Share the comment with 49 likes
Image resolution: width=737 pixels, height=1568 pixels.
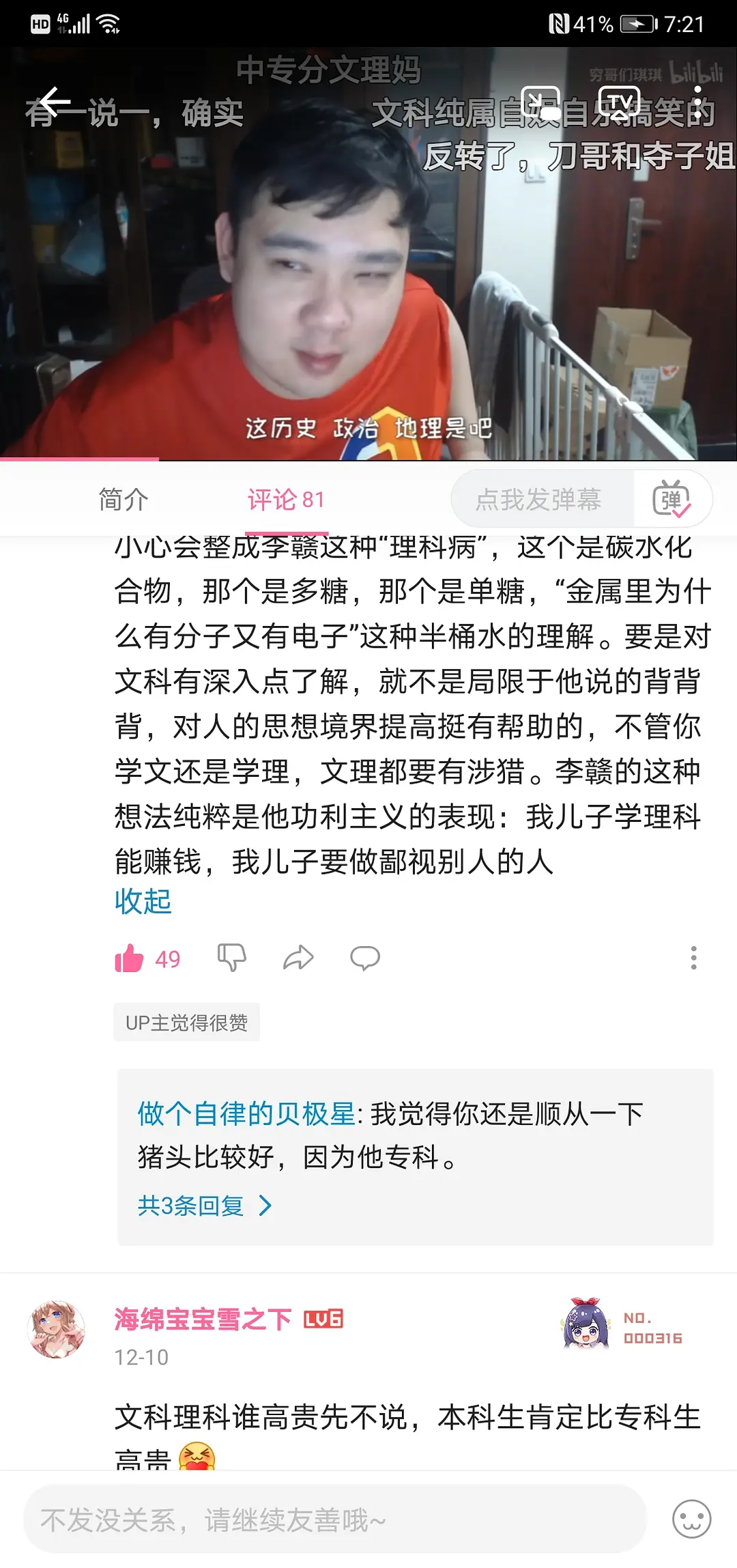298,958
